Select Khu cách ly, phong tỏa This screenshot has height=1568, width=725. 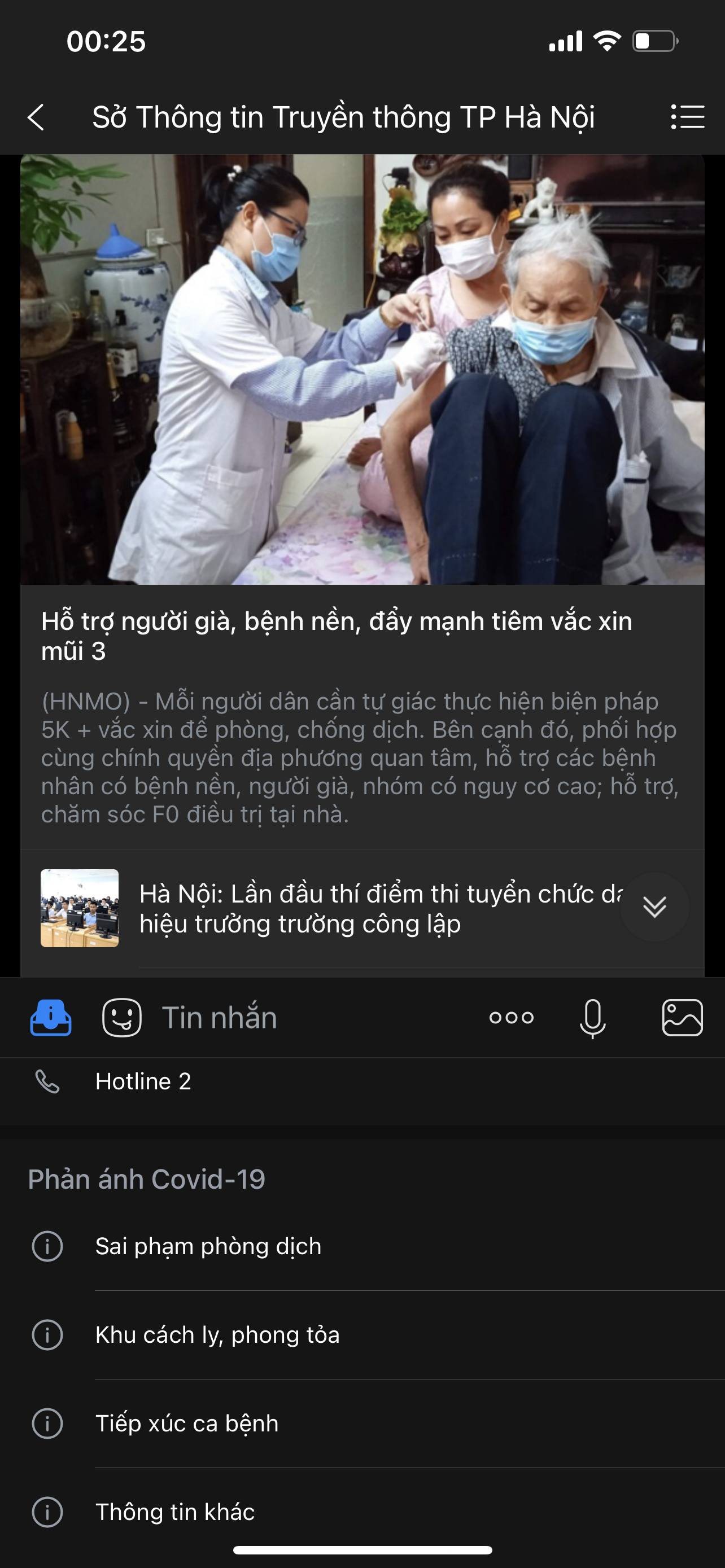click(x=362, y=1335)
